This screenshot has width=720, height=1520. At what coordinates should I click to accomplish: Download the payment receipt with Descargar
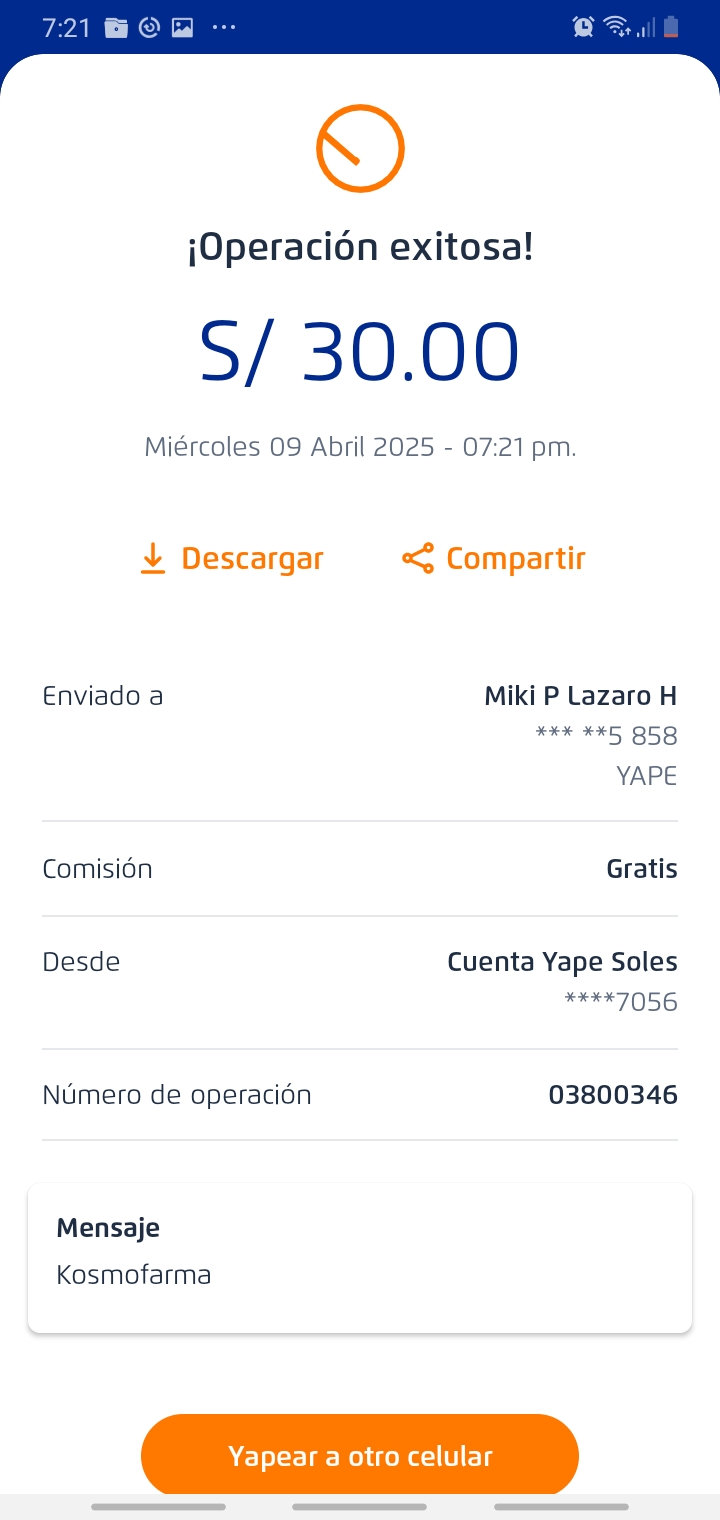point(232,558)
